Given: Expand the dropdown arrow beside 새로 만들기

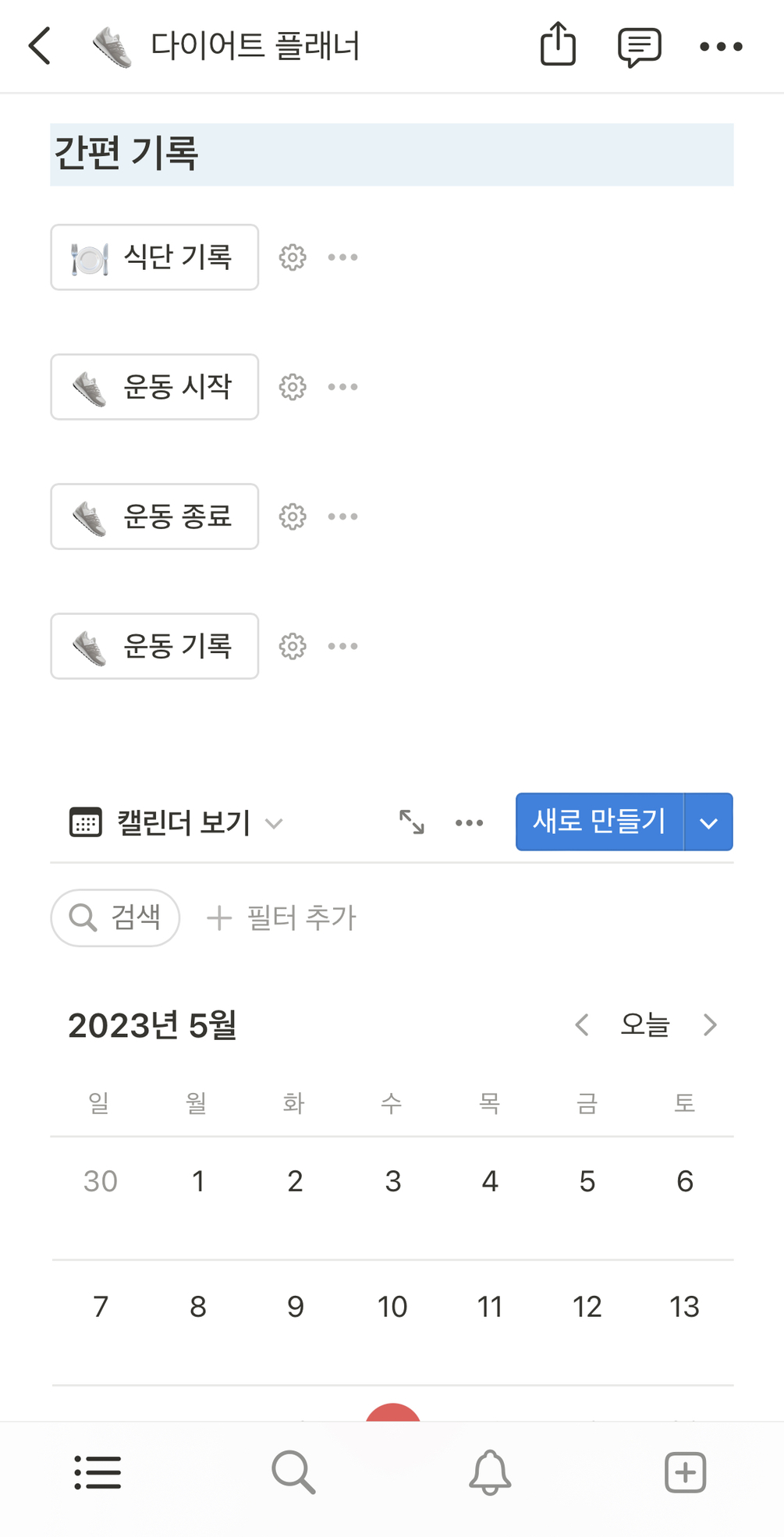Looking at the screenshot, I should click(708, 823).
